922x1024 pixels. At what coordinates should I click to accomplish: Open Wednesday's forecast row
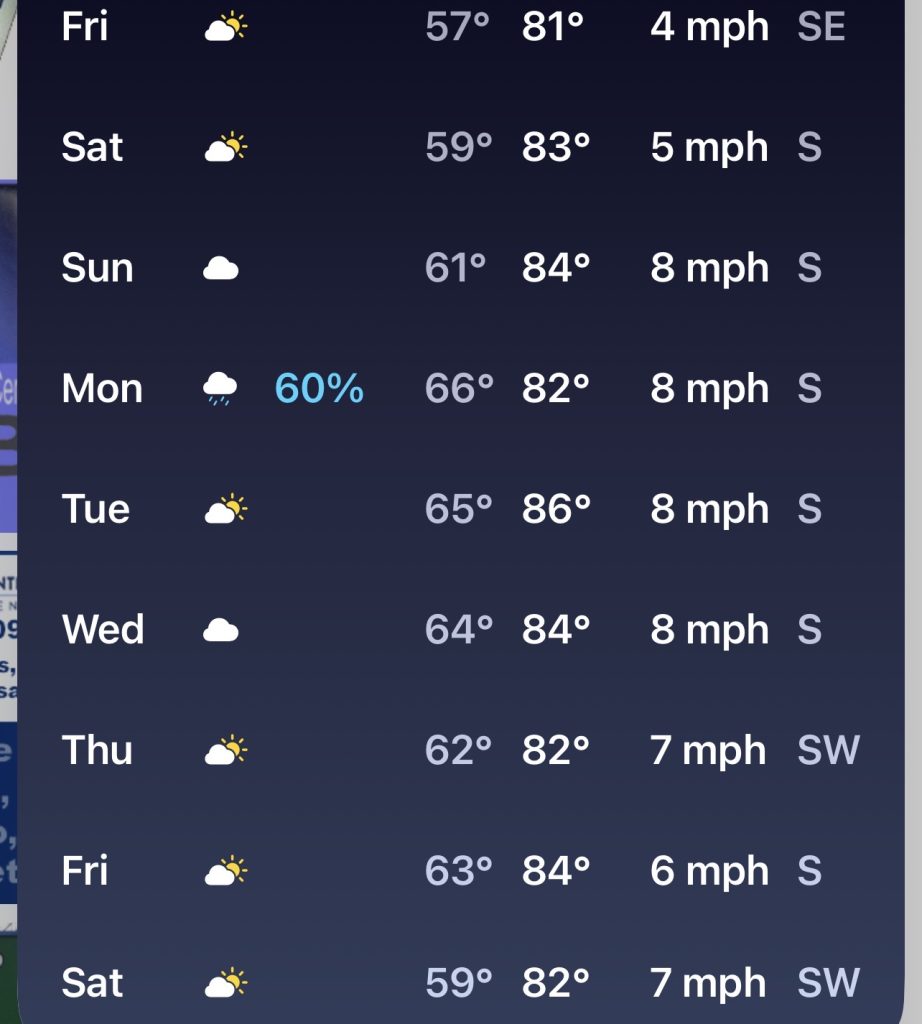[x=460, y=630]
